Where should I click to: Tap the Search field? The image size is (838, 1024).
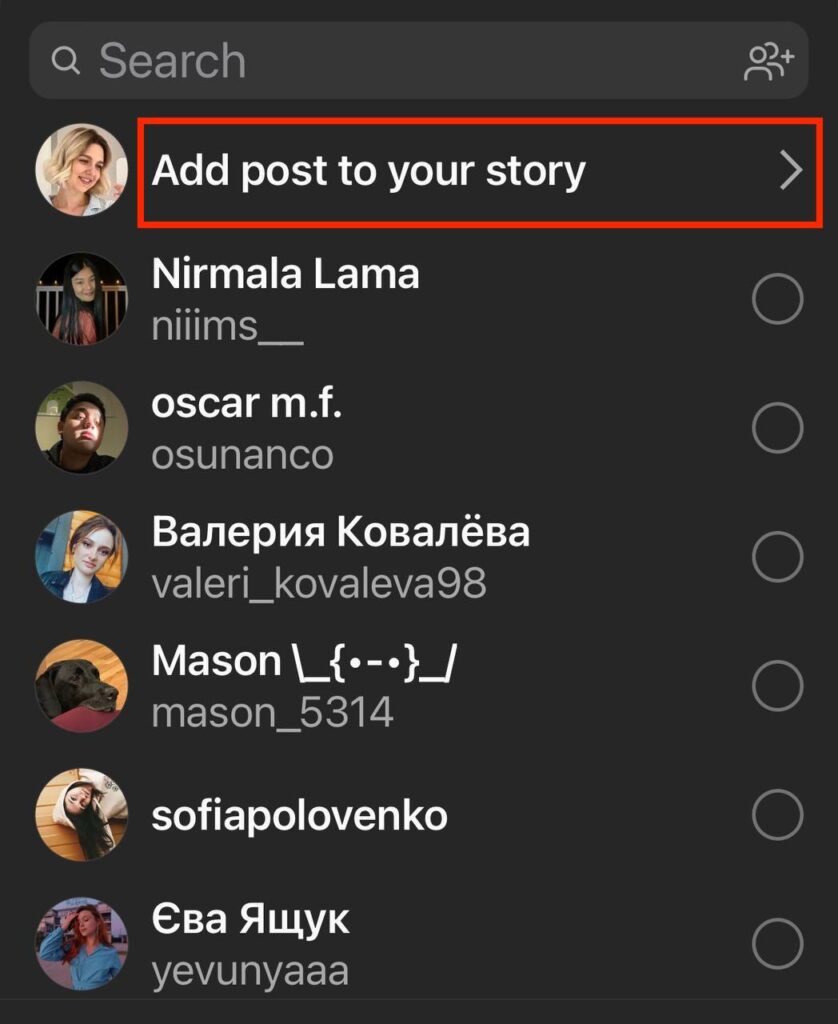point(380,61)
